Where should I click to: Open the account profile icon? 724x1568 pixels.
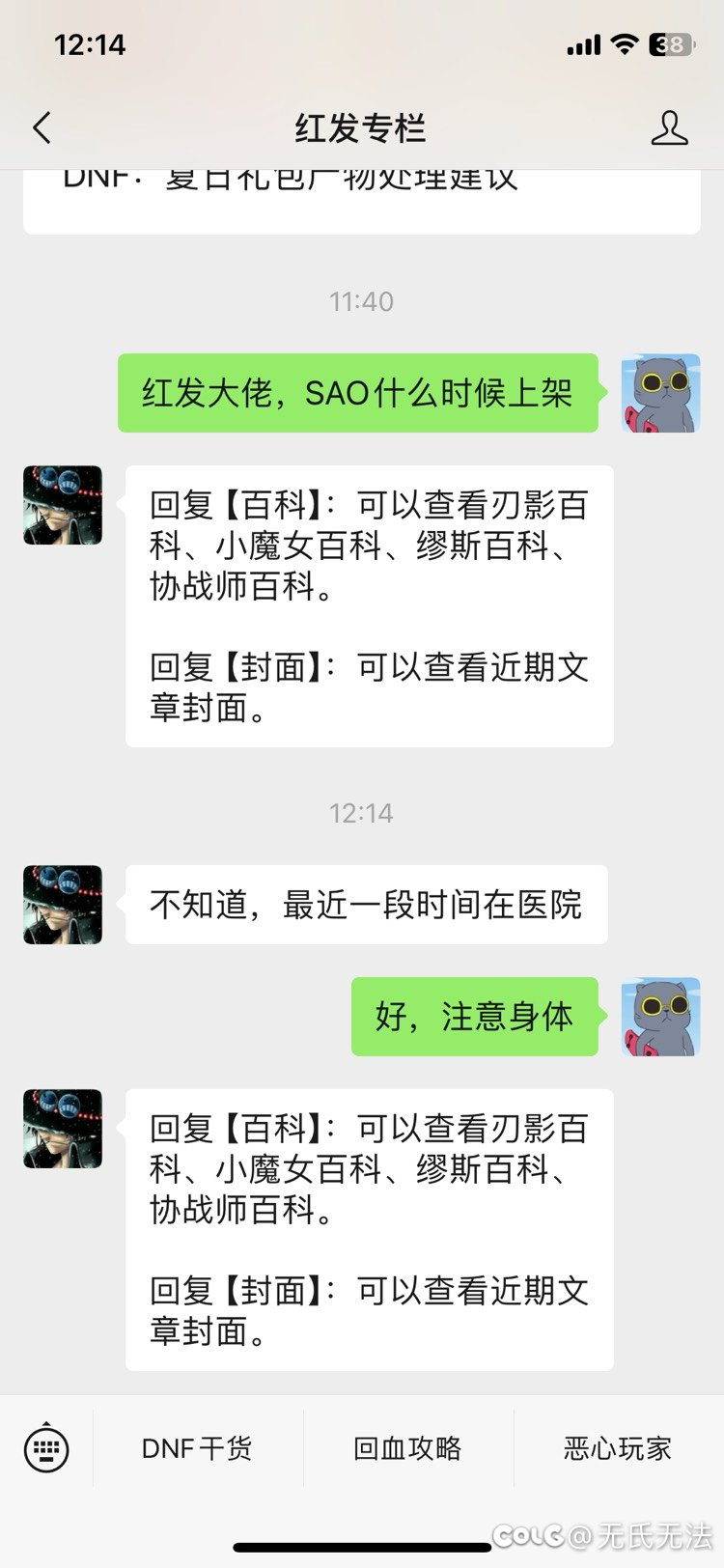point(669,128)
